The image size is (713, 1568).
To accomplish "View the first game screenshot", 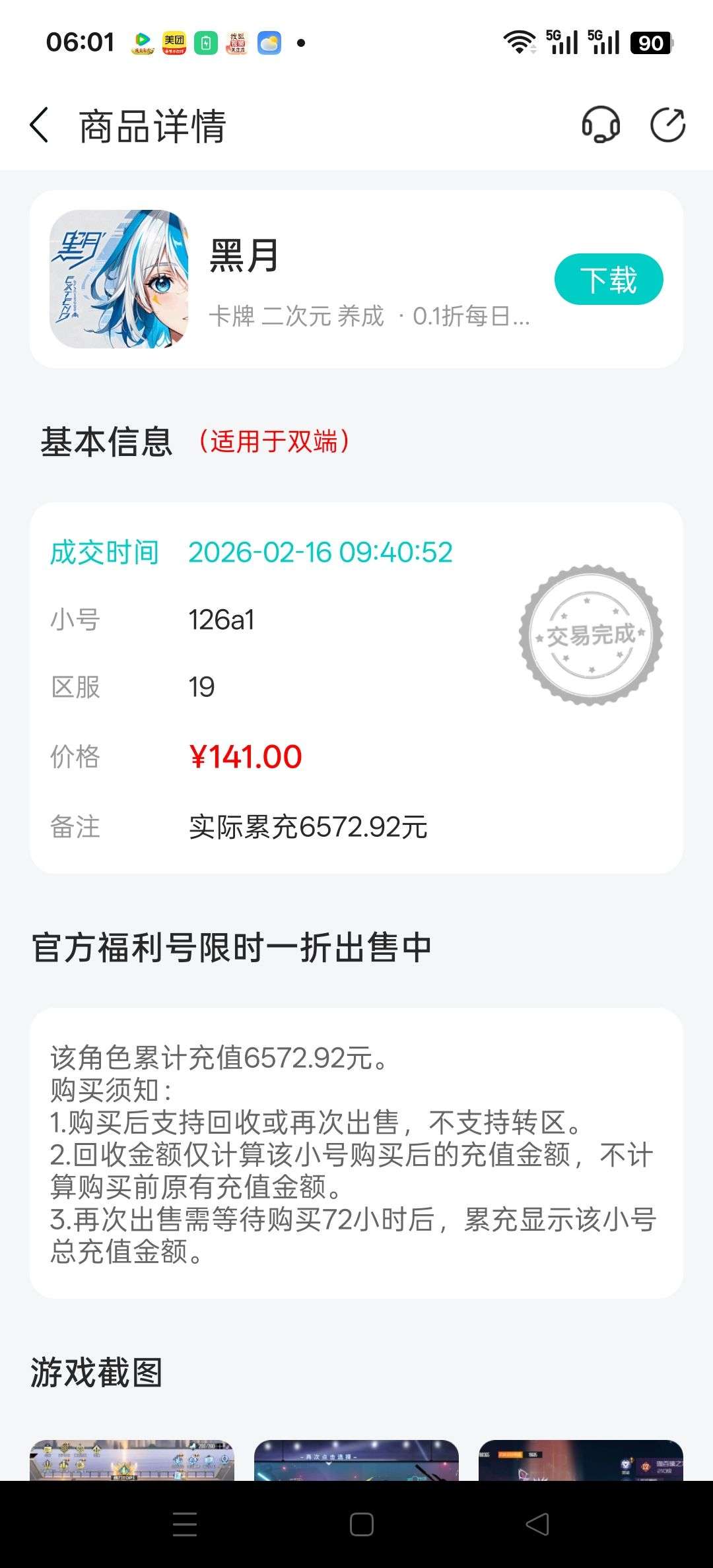I will pyautogui.click(x=132, y=1460).
